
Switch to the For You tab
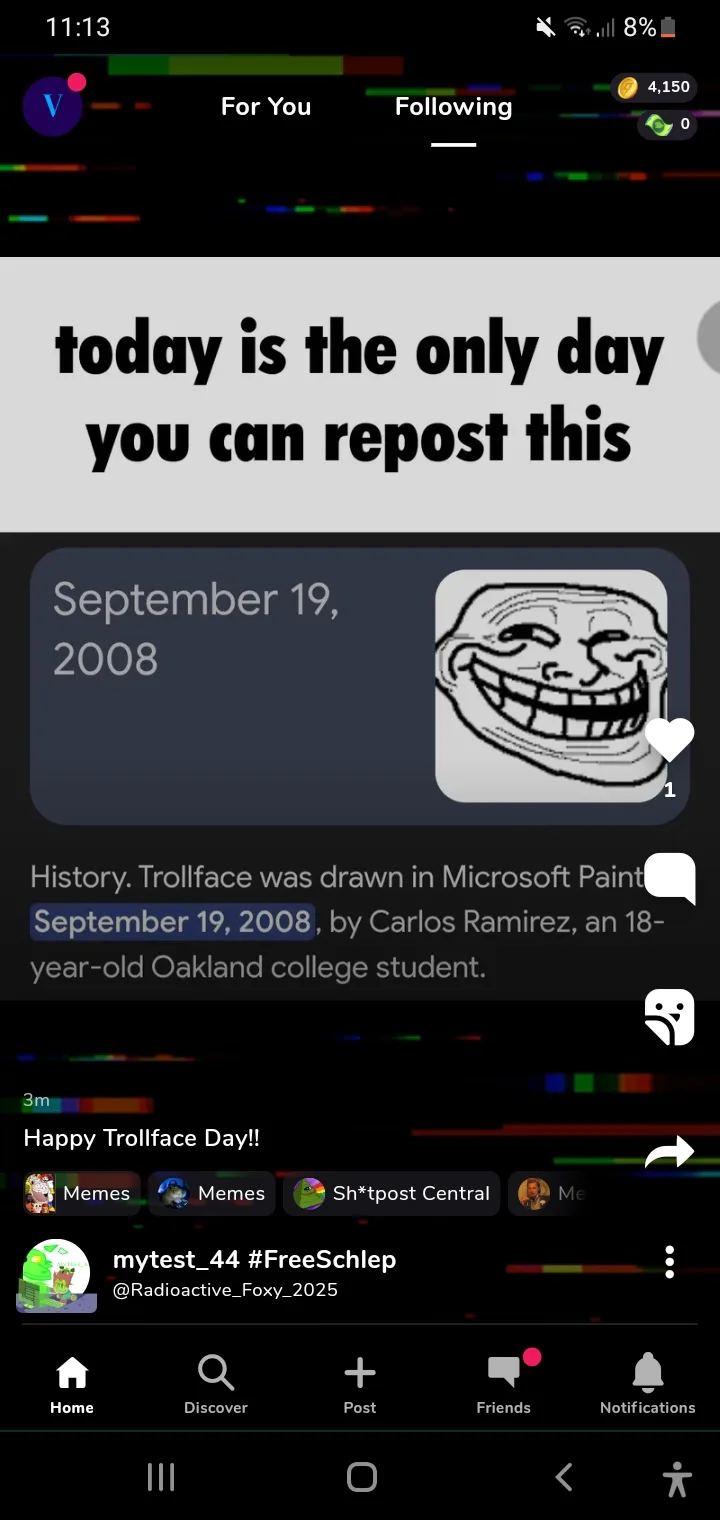click(266, 107)
